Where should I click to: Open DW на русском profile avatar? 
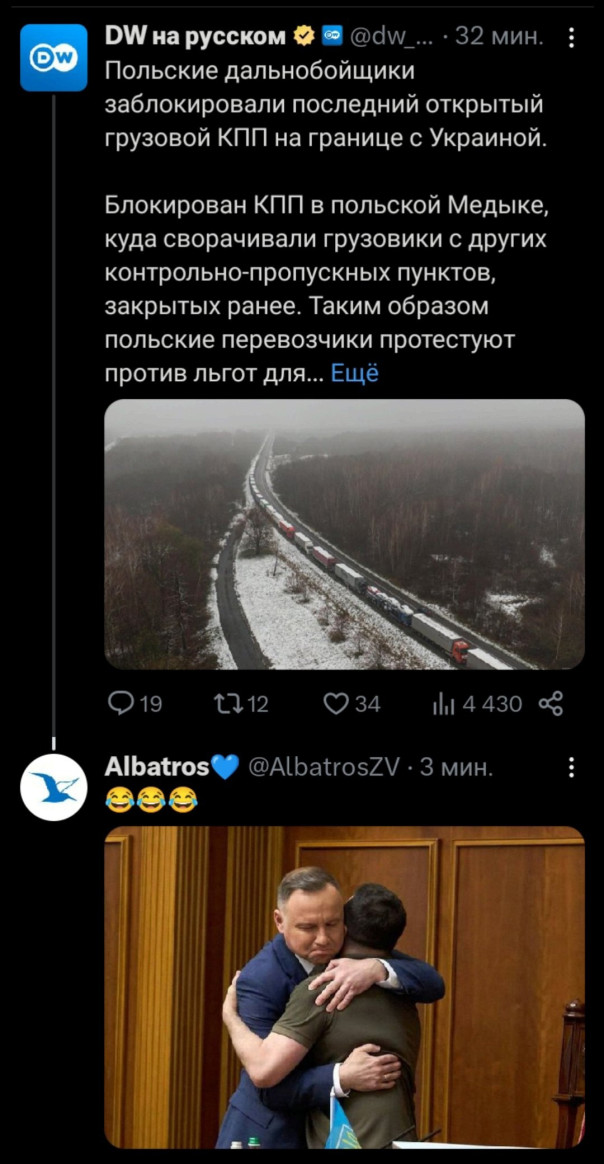(x=54, y=58)
